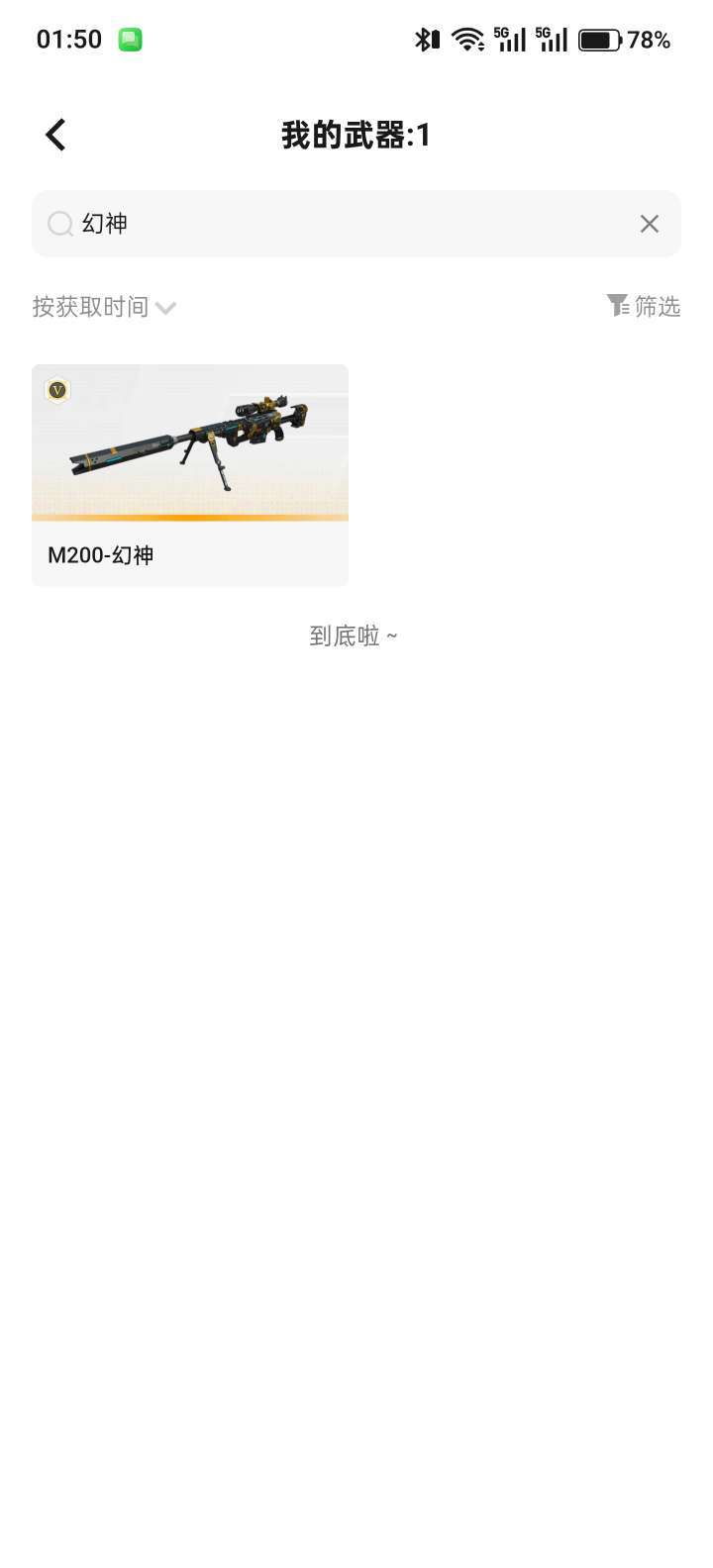Expand the 按获取时间 sort dropdown
This screenshot has height=1568, width=713.
[104, 307]
